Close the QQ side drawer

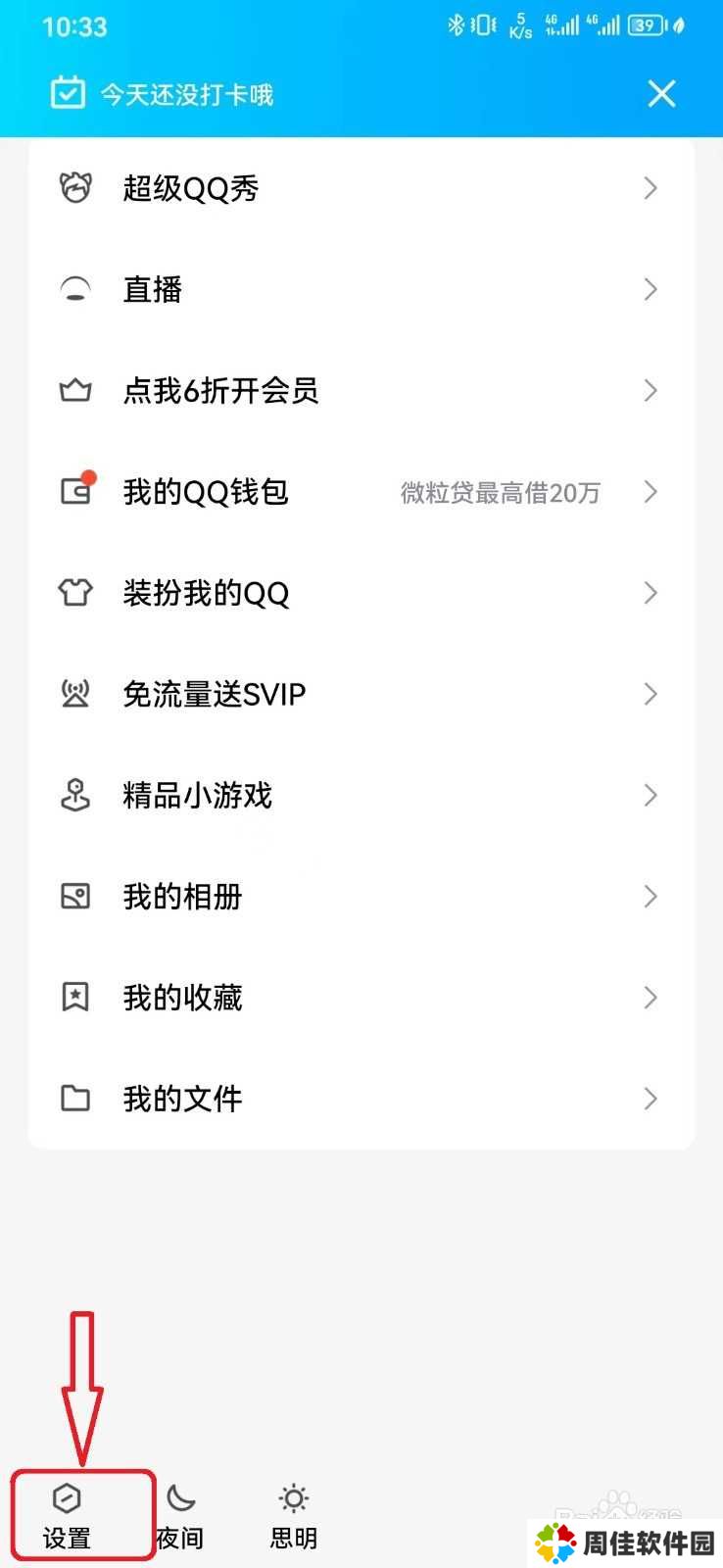coord(661,94)
